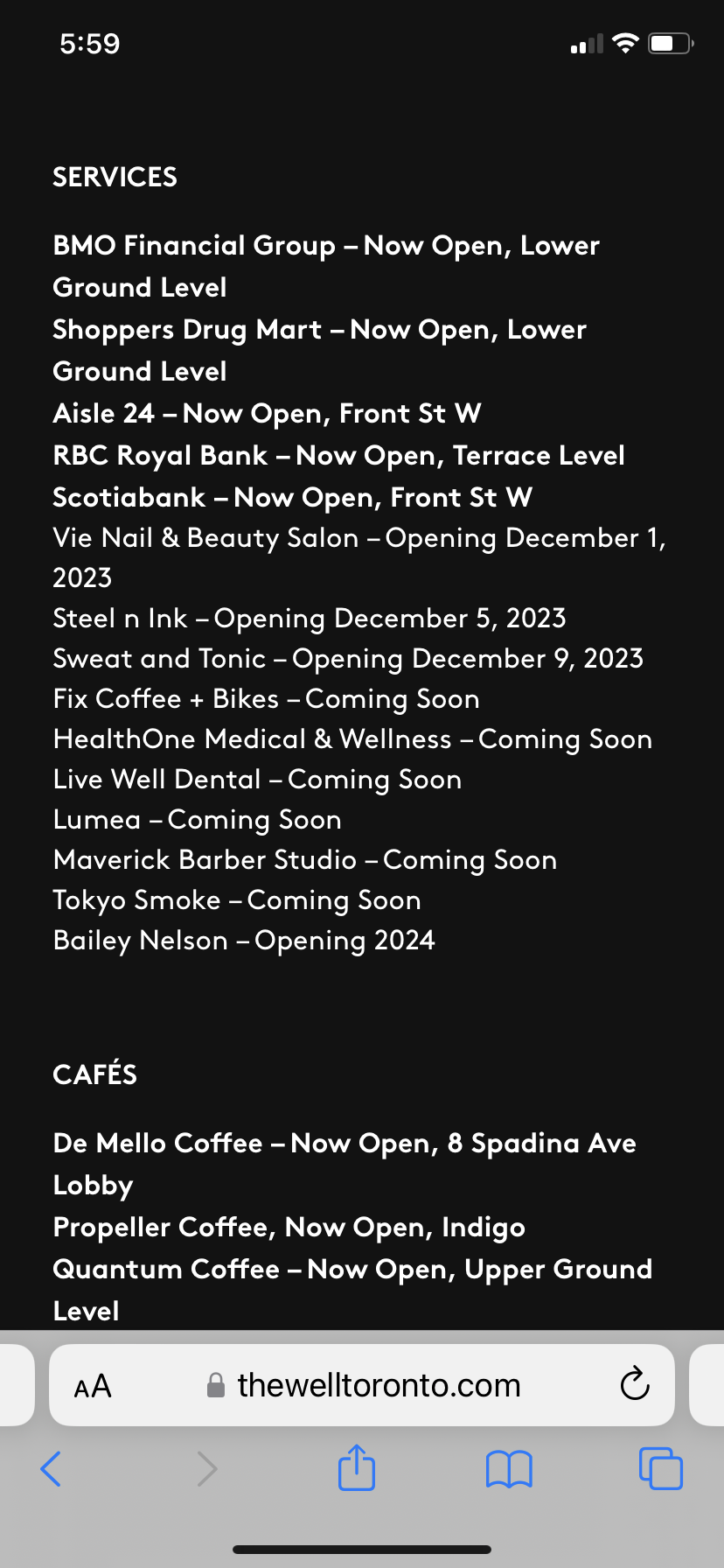This screenshot has width=724, height=1568.
Task: Reload the thewelltoronto.com page
Action: point(634,1385)
